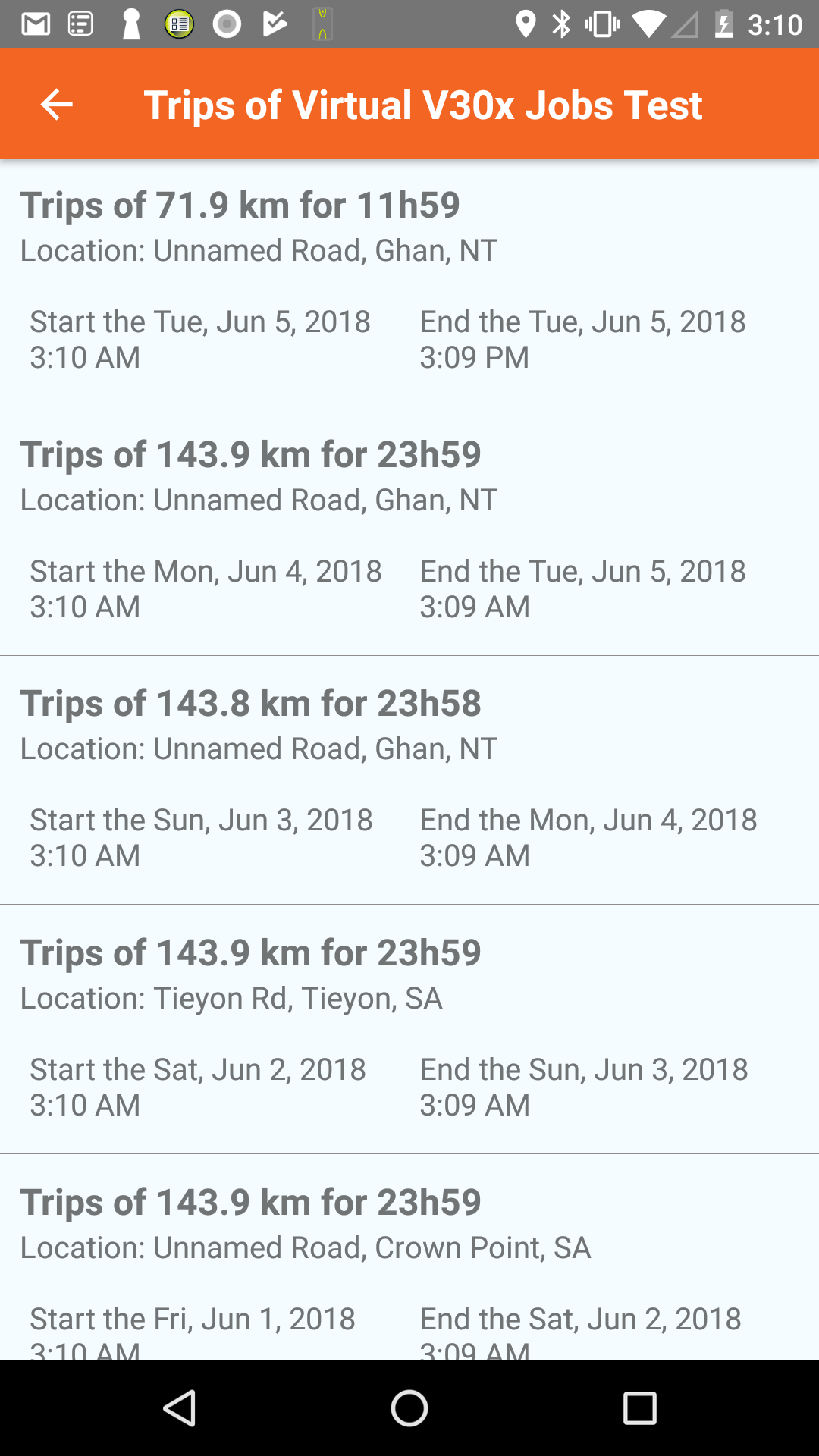Image resolution: width=819 pixels, height=1456 pixels.
Task: Open the Crown Point, SA trip
Action: click(409, 1257)
